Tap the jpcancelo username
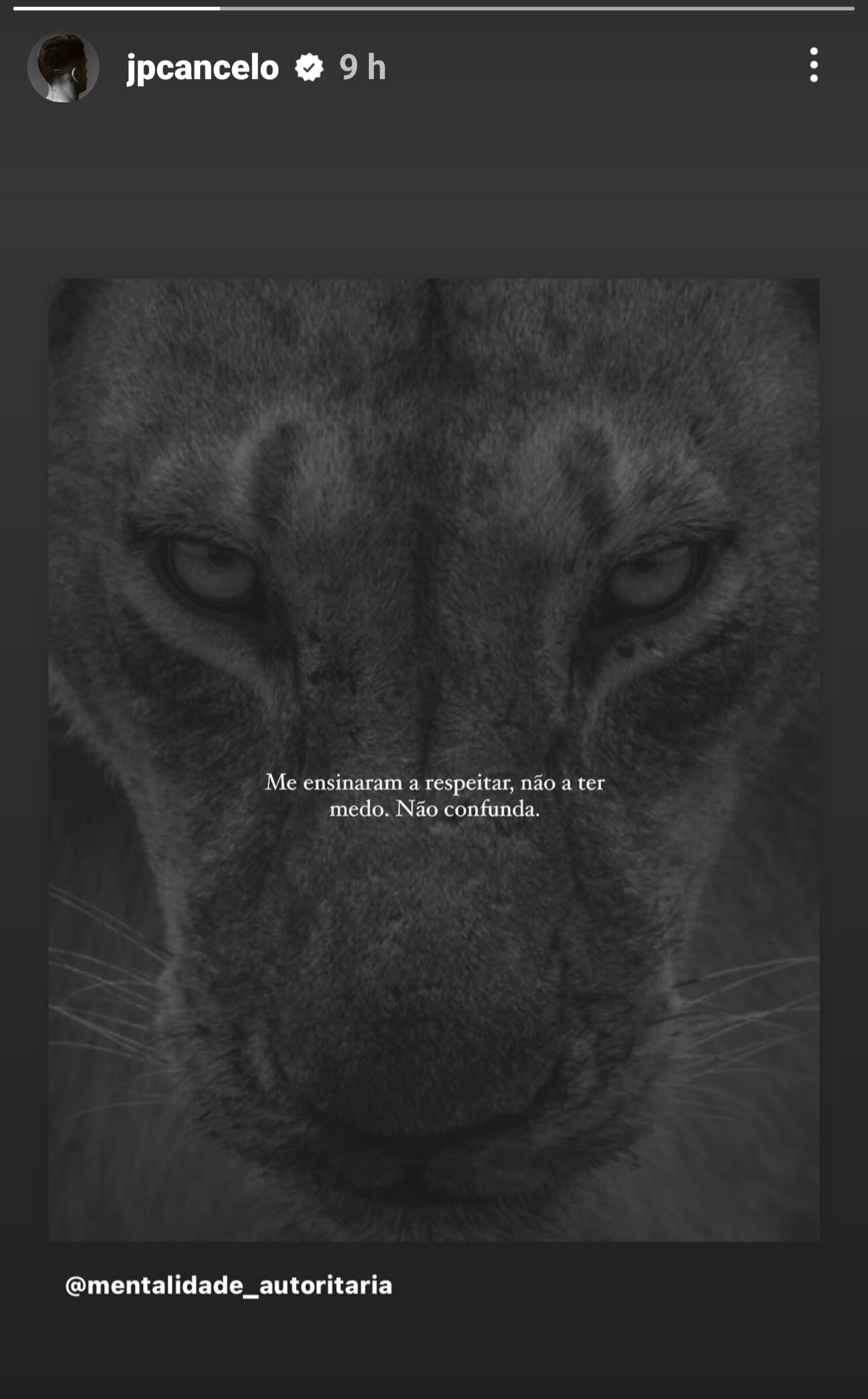The height and width of the screenshot is (1399, 868). tap(203, 68)
